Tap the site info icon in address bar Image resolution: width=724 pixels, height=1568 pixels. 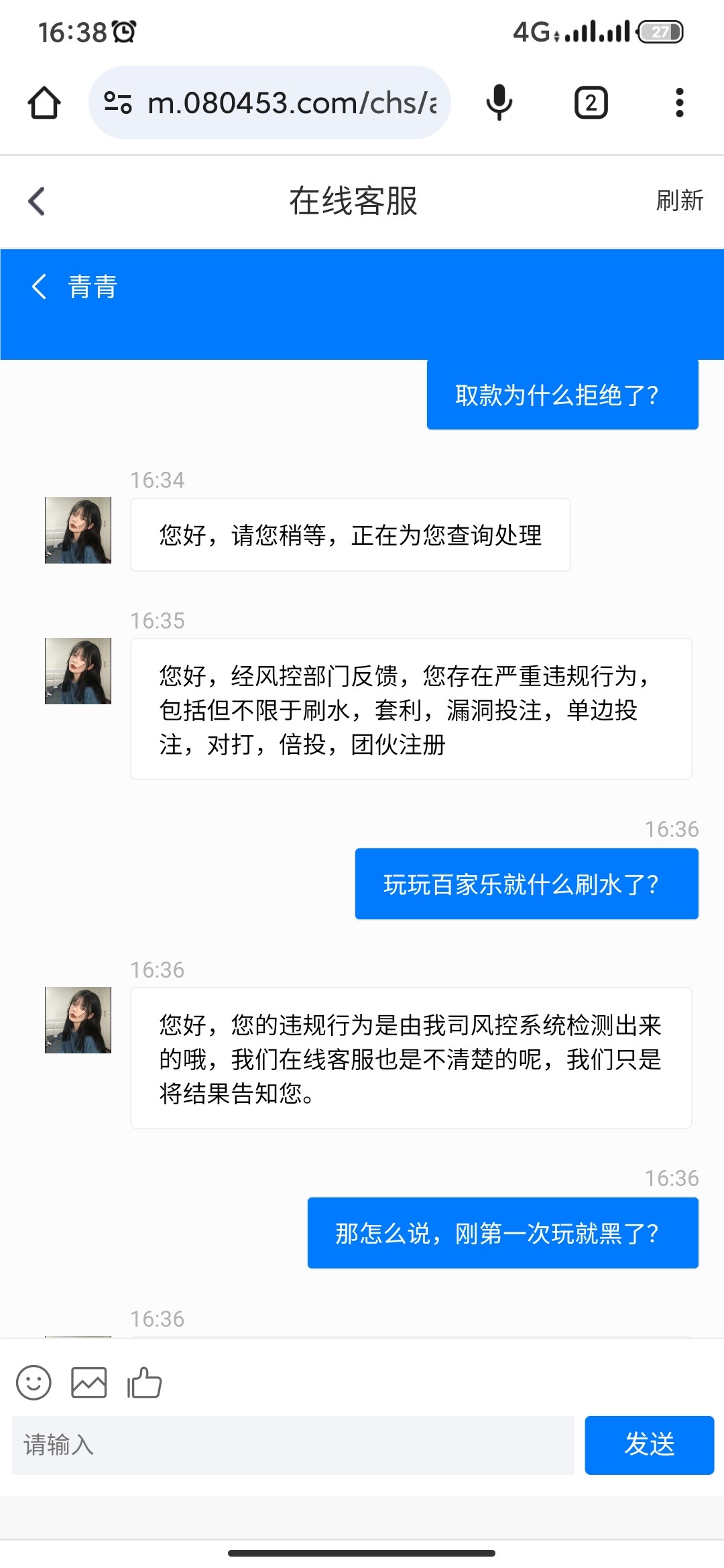click(117, 103)
